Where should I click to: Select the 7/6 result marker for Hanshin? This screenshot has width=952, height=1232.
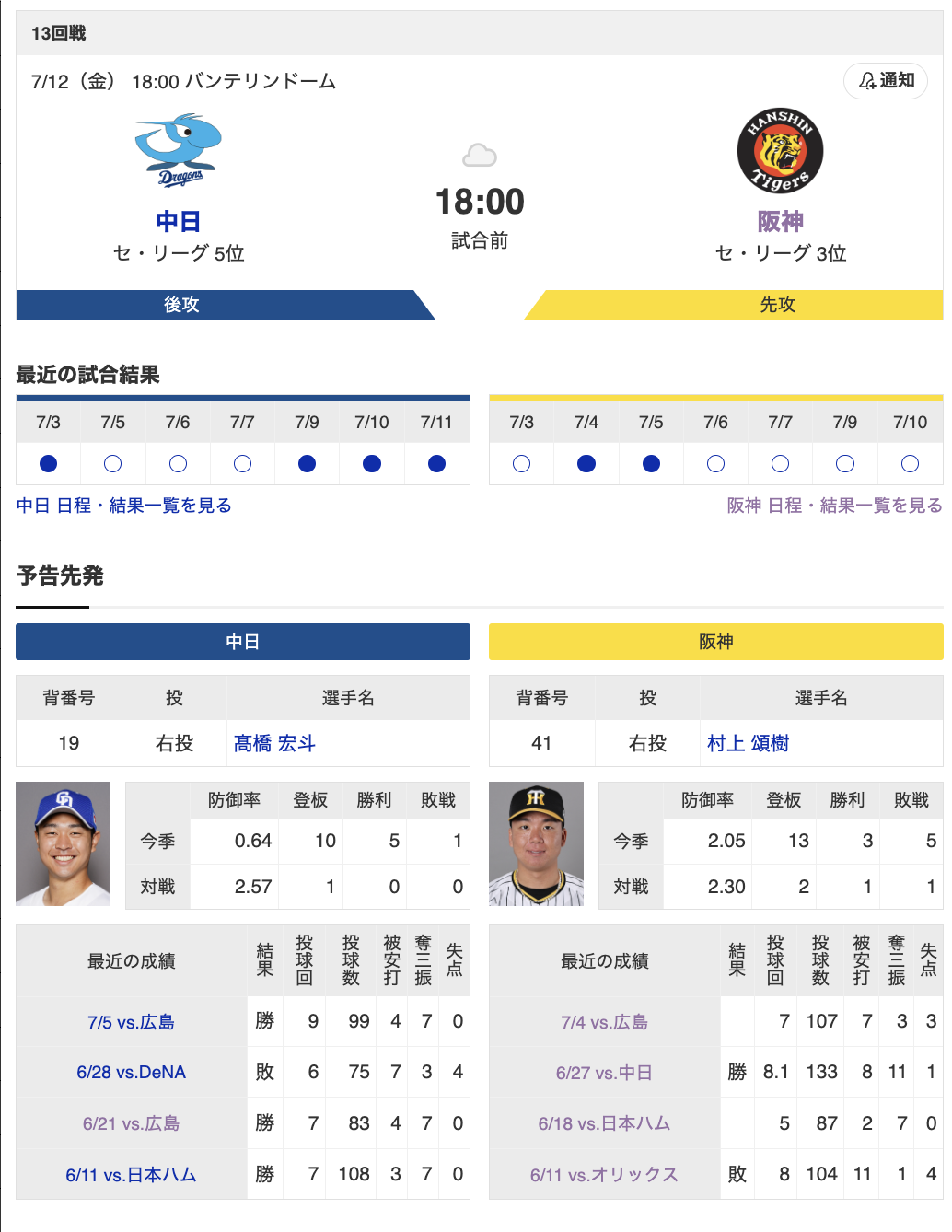[x=715, y=464]
